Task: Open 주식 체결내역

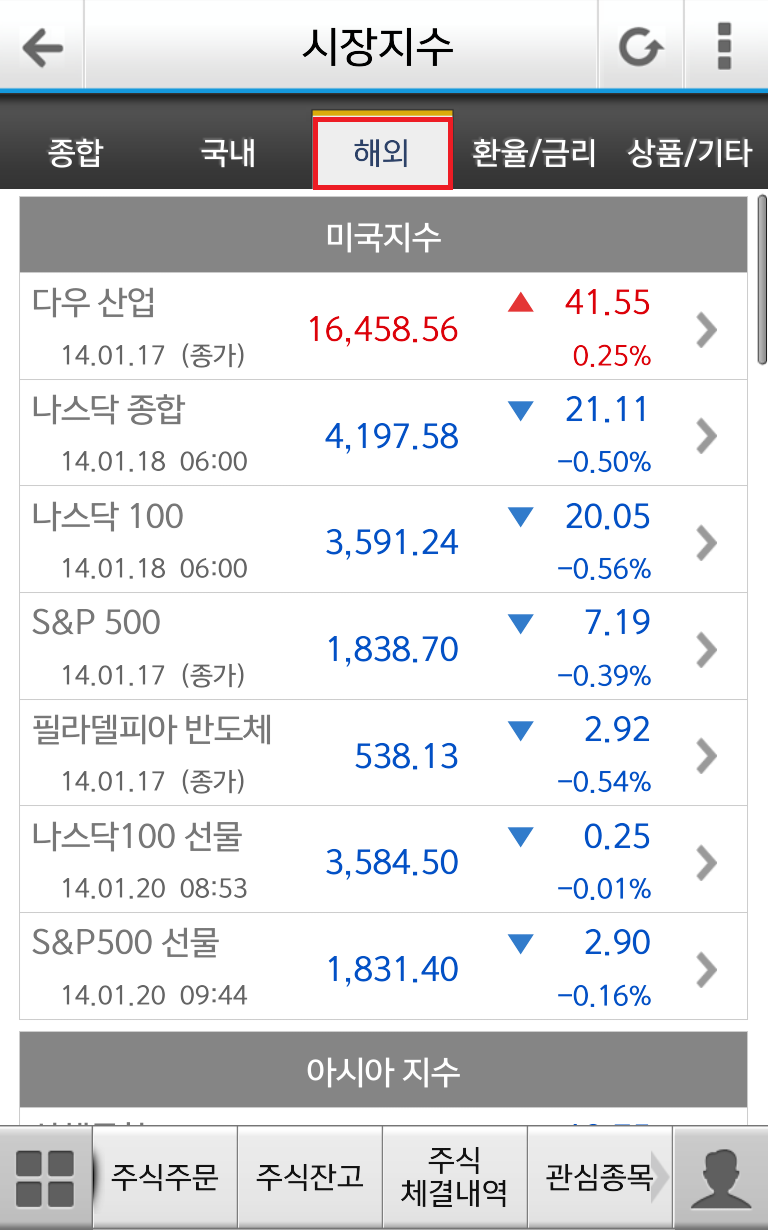Action: (455, 1178)
